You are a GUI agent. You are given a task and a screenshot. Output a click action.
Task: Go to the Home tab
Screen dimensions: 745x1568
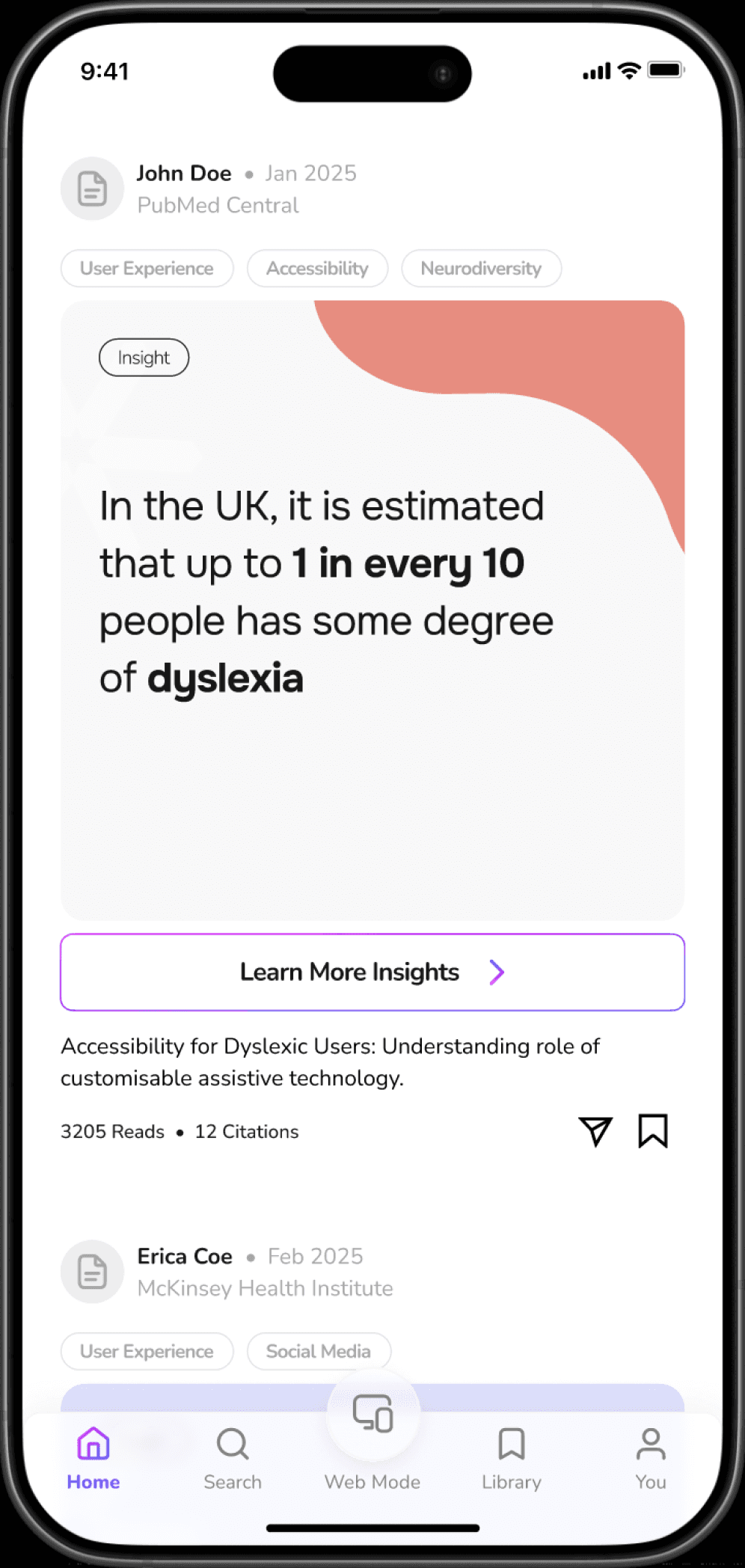(93, 1459)
